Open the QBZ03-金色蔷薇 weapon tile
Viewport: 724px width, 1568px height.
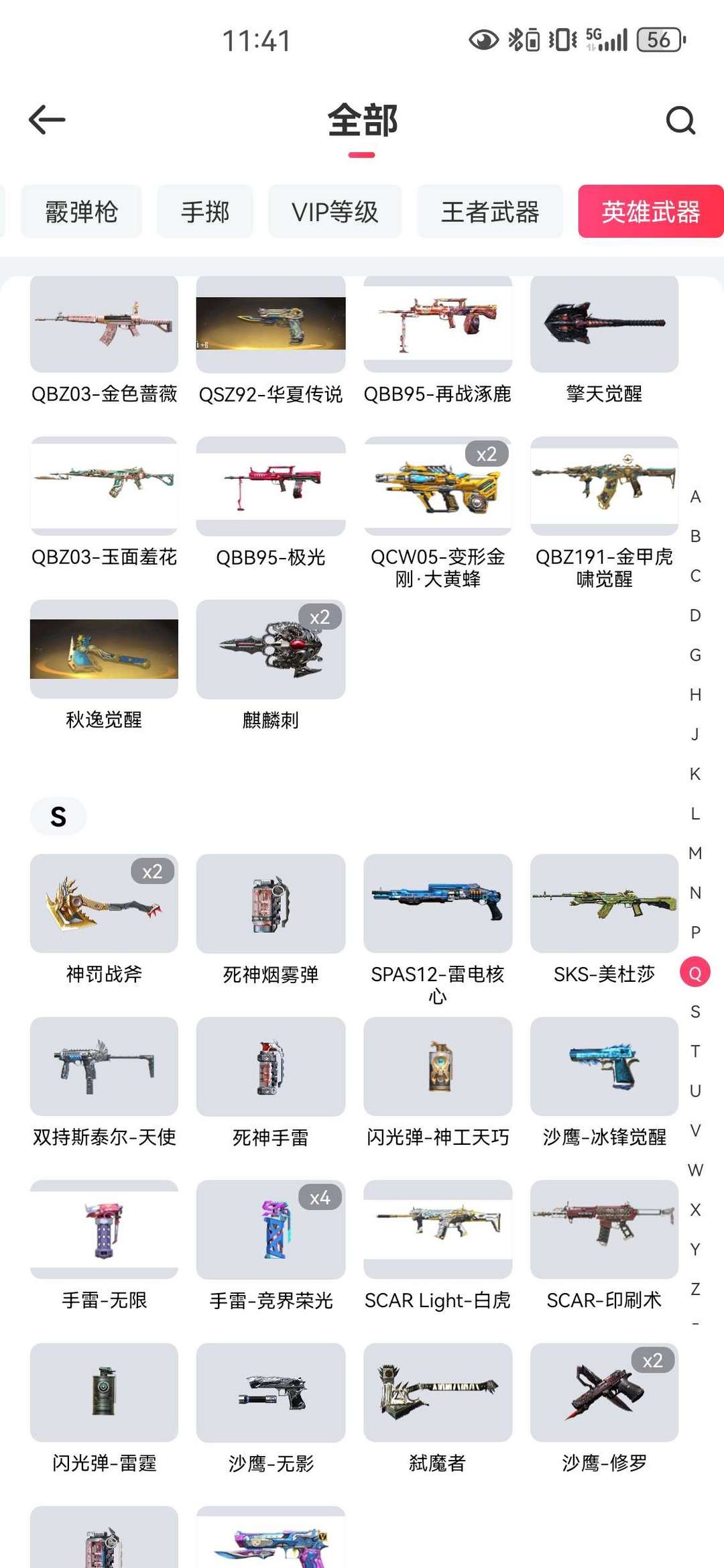click(x=104, y=325)
